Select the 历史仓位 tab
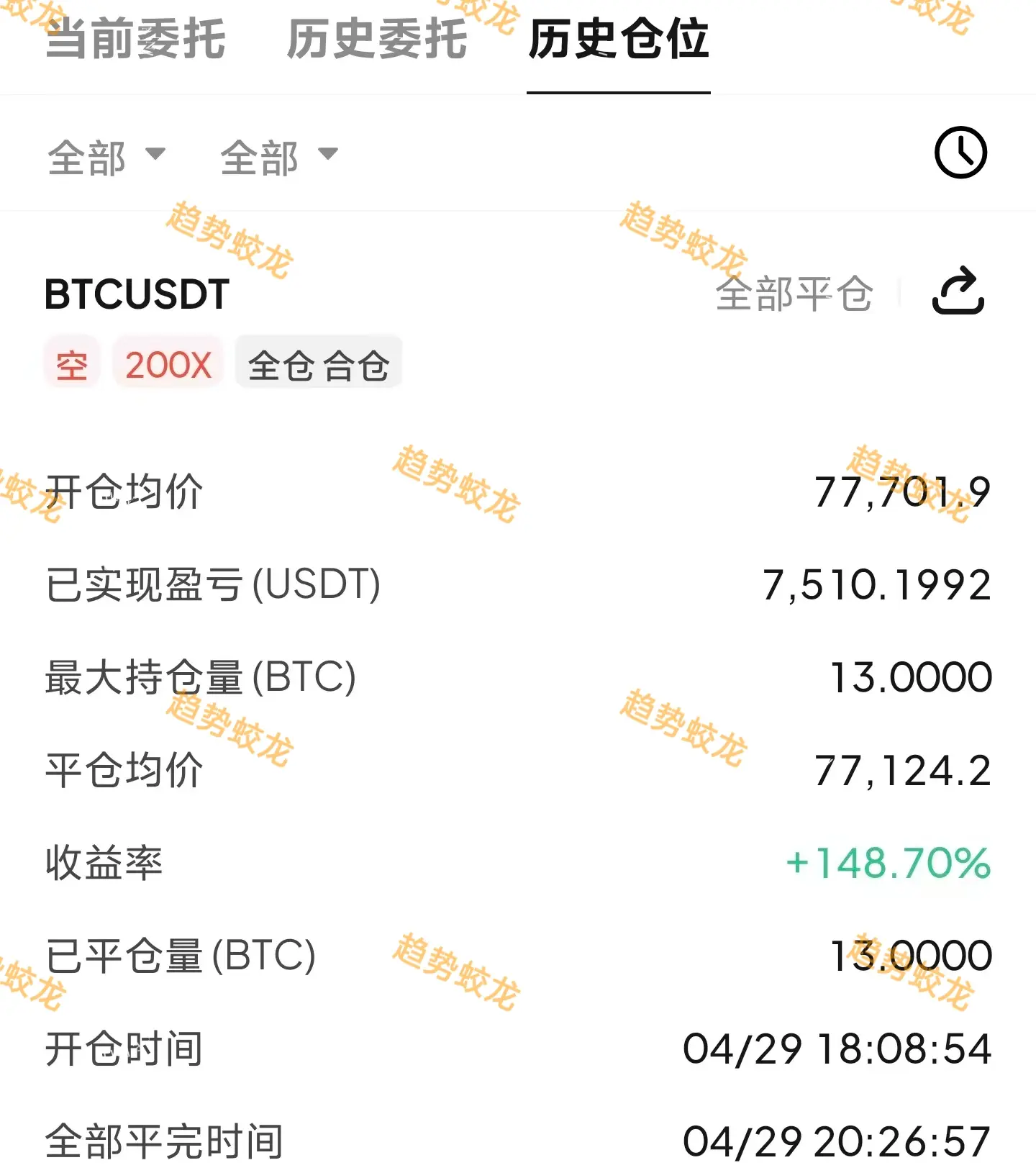This screenshot has width=1036, height=1173. coord(618,40)
